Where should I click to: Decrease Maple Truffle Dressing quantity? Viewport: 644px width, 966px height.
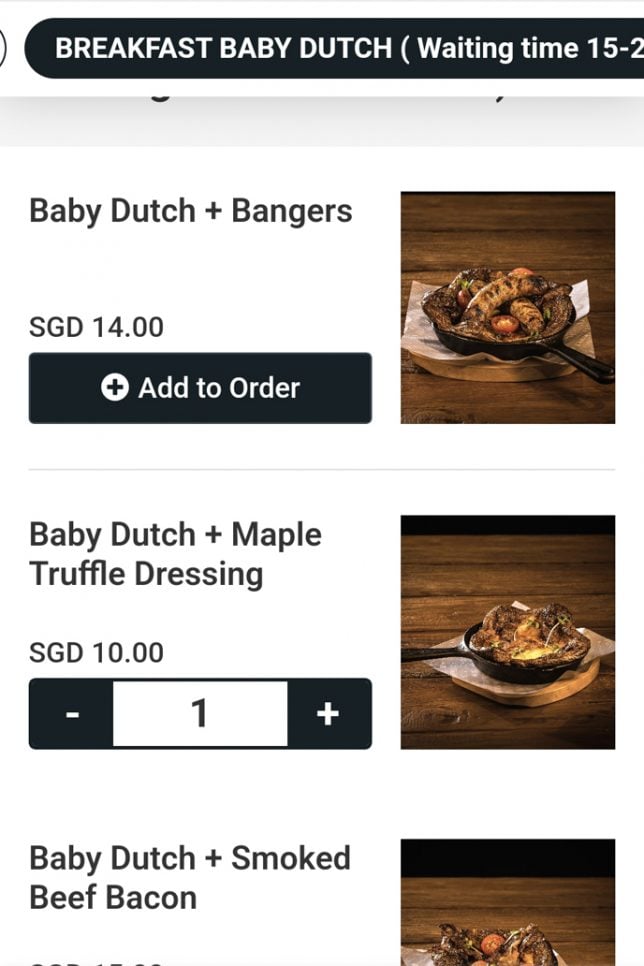click(71, 714)
